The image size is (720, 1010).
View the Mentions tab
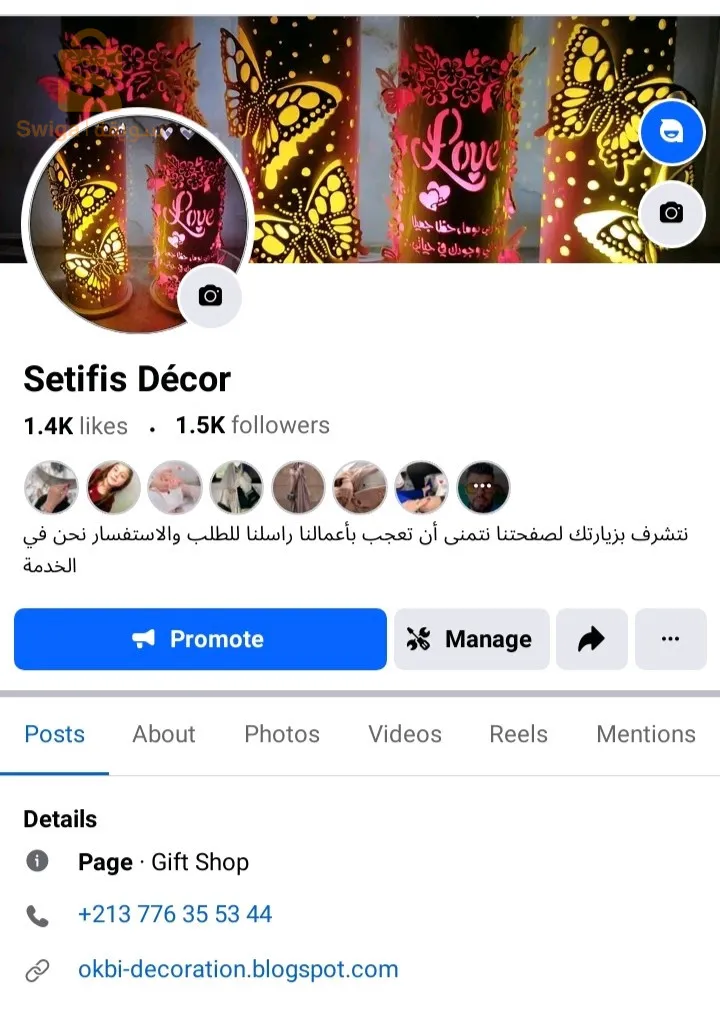[x=645, y=734]
